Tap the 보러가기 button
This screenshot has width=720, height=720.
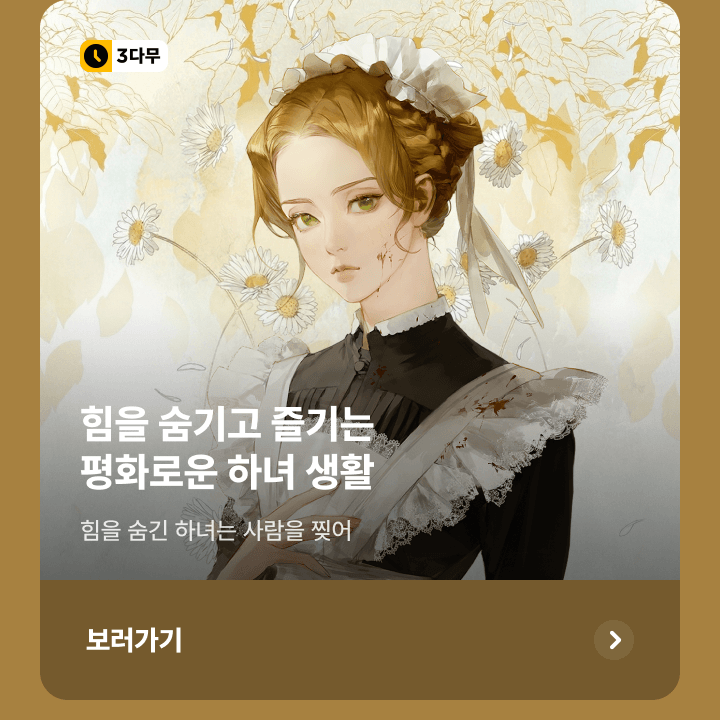[x=360, y=640]
